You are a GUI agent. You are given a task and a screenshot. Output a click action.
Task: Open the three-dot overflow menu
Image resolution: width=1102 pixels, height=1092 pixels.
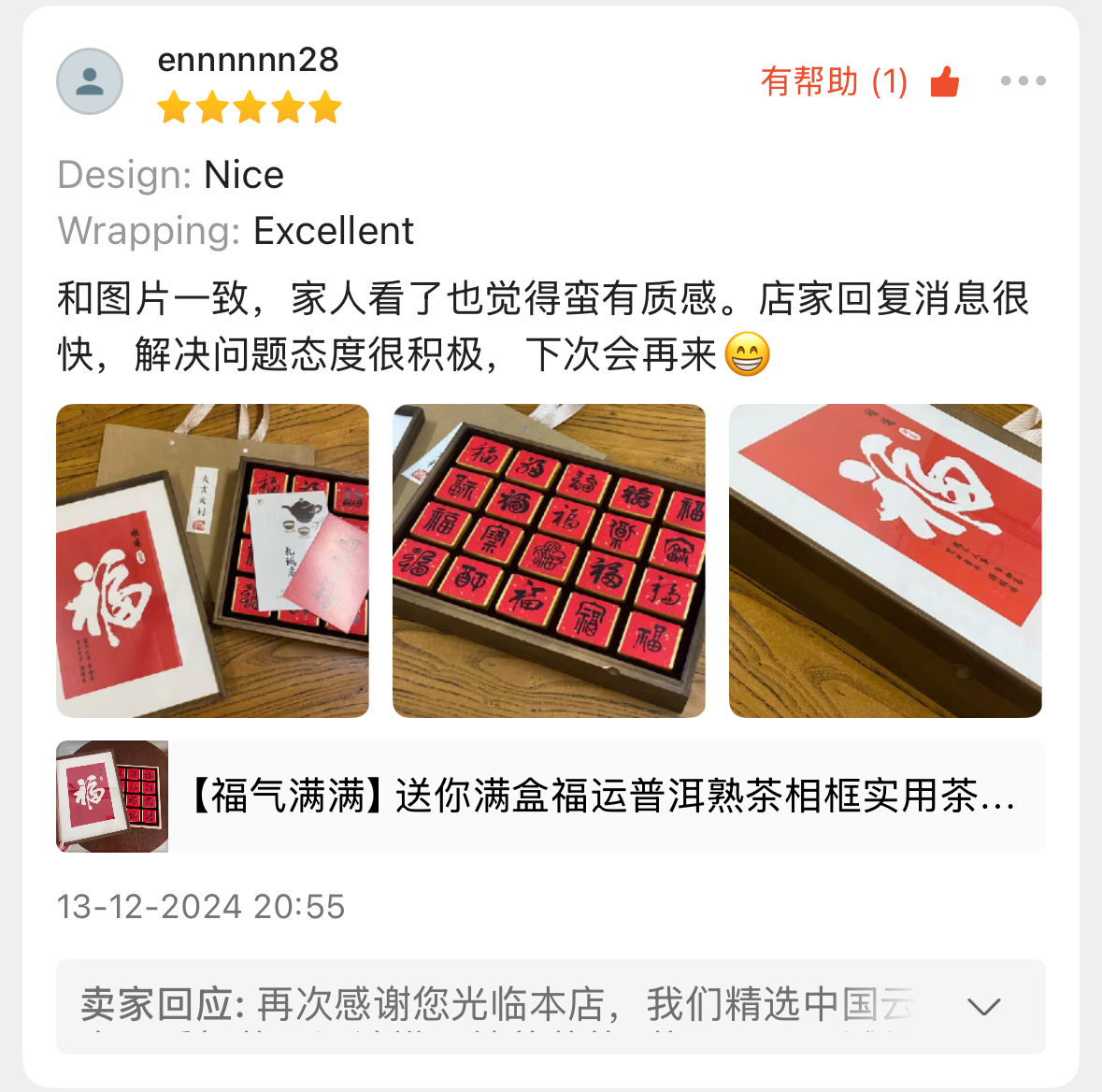pyautogui.click(x=1023, y=81)
